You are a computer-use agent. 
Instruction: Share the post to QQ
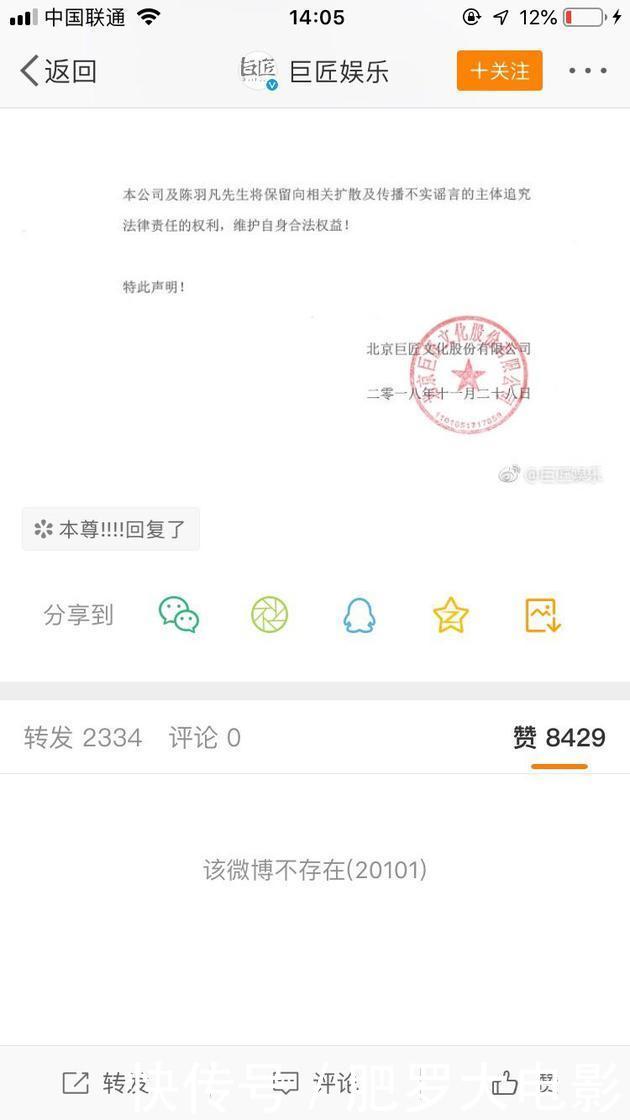click(x=360, y=614)
